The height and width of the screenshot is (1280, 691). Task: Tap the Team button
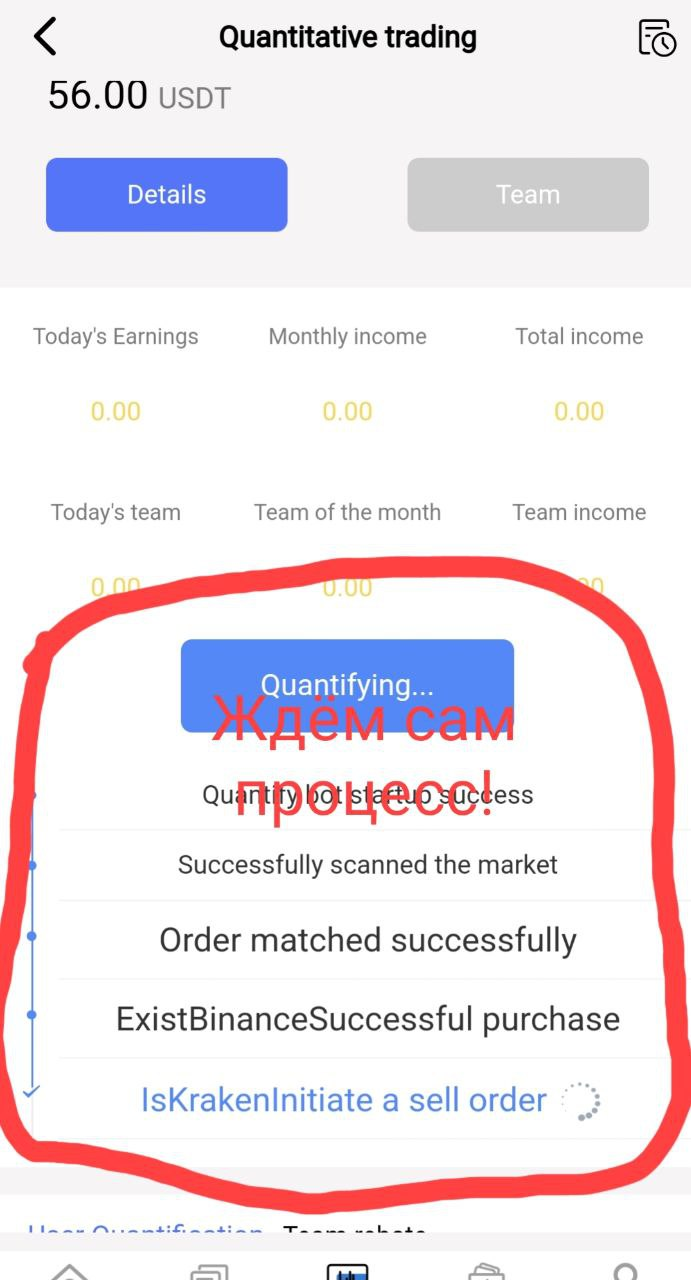pos(528,195)
